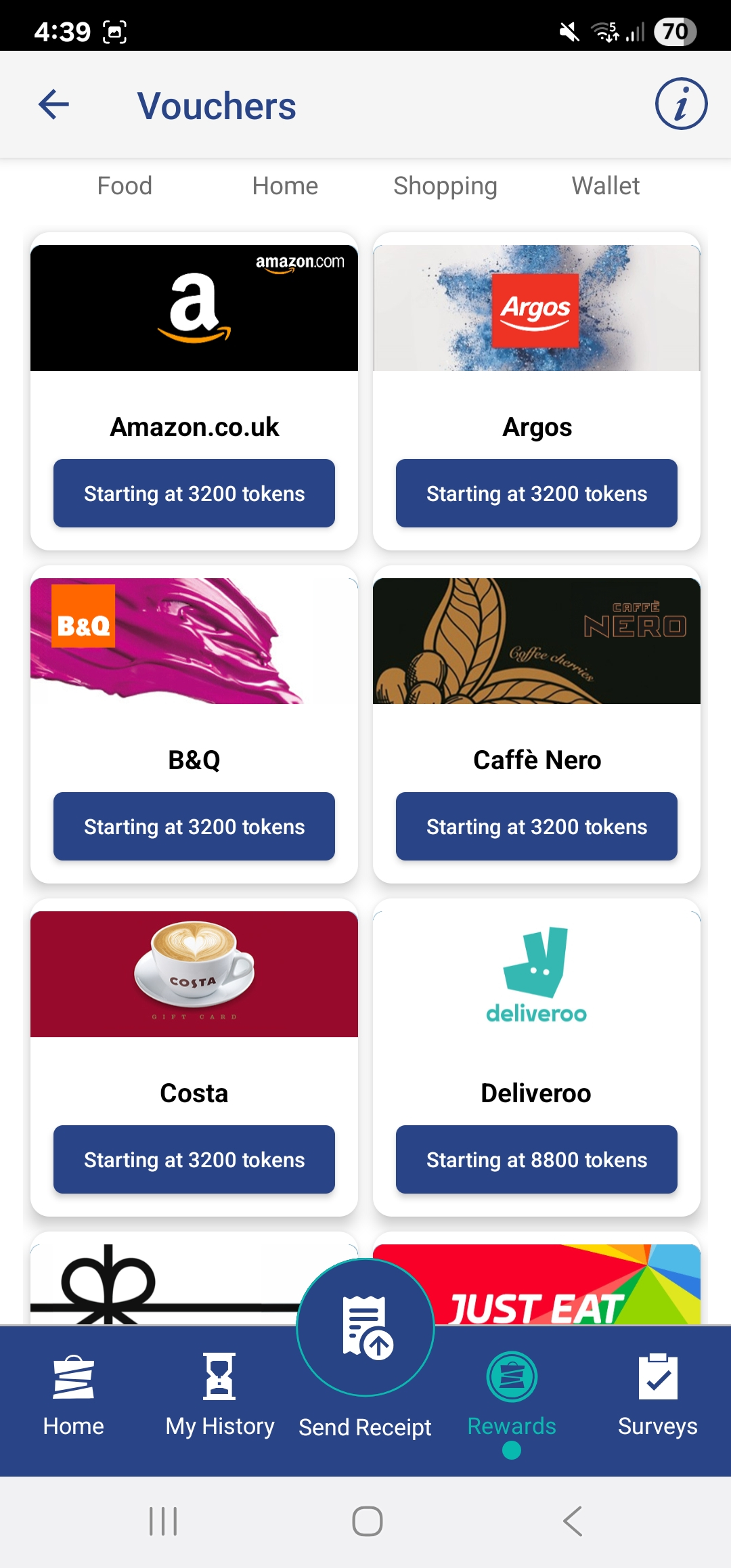
Task: Switch to the Food category tab
Action: pos(125,186)
